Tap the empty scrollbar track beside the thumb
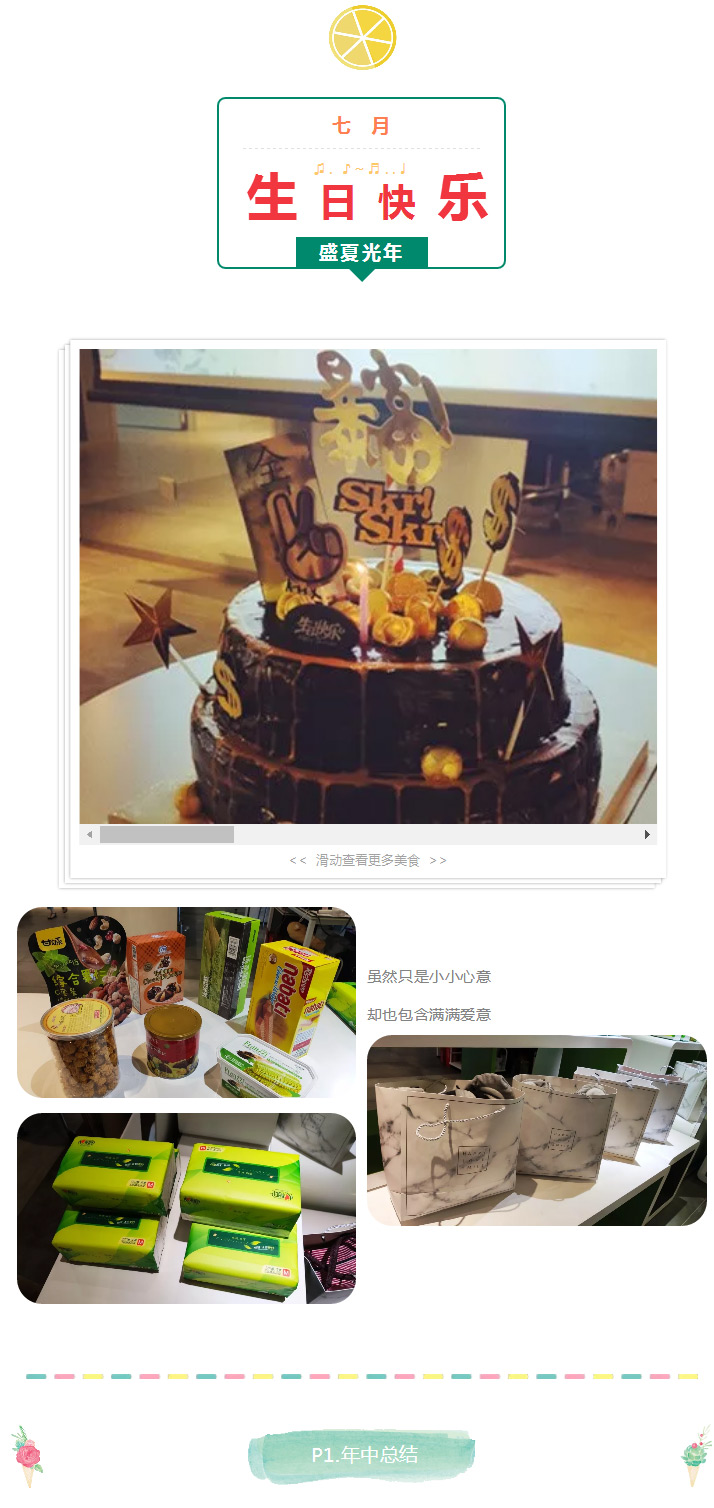Screen dimensions: 714x1508 (x=440, y=835)
